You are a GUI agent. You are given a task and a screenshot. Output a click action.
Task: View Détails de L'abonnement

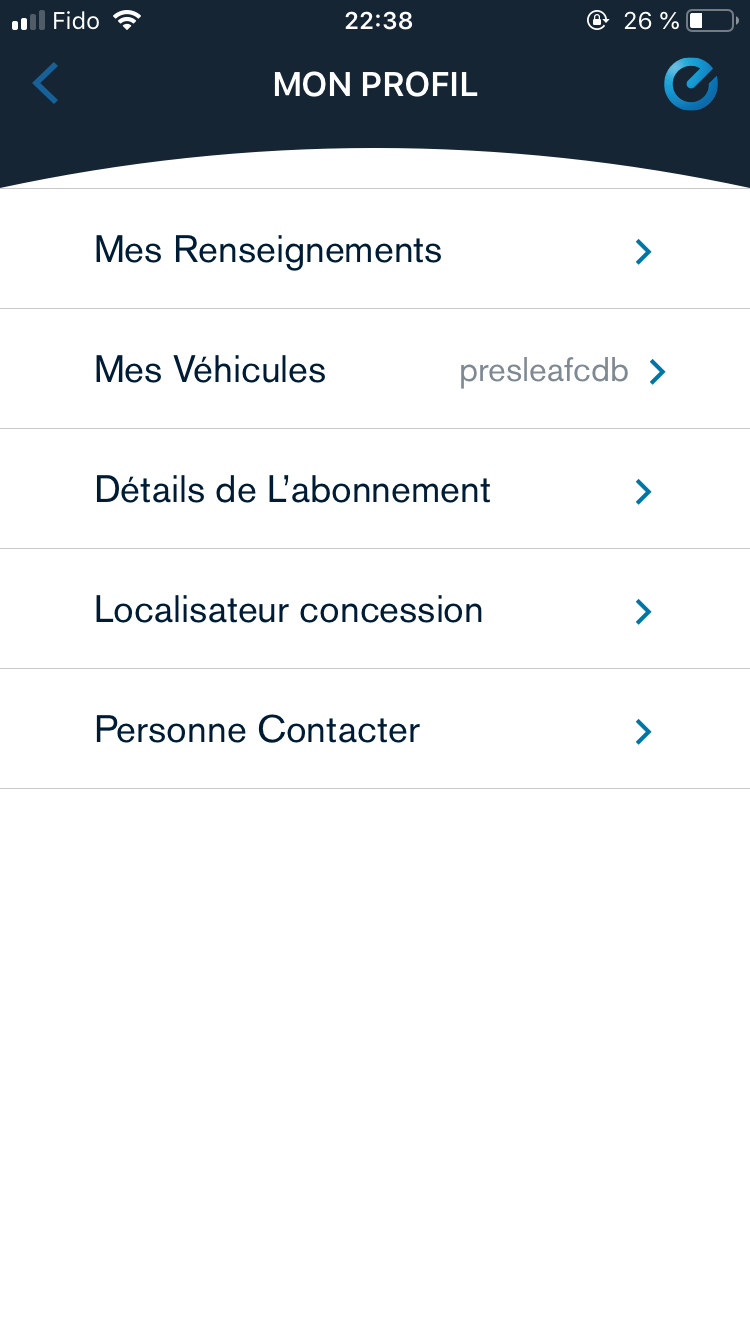374,490
